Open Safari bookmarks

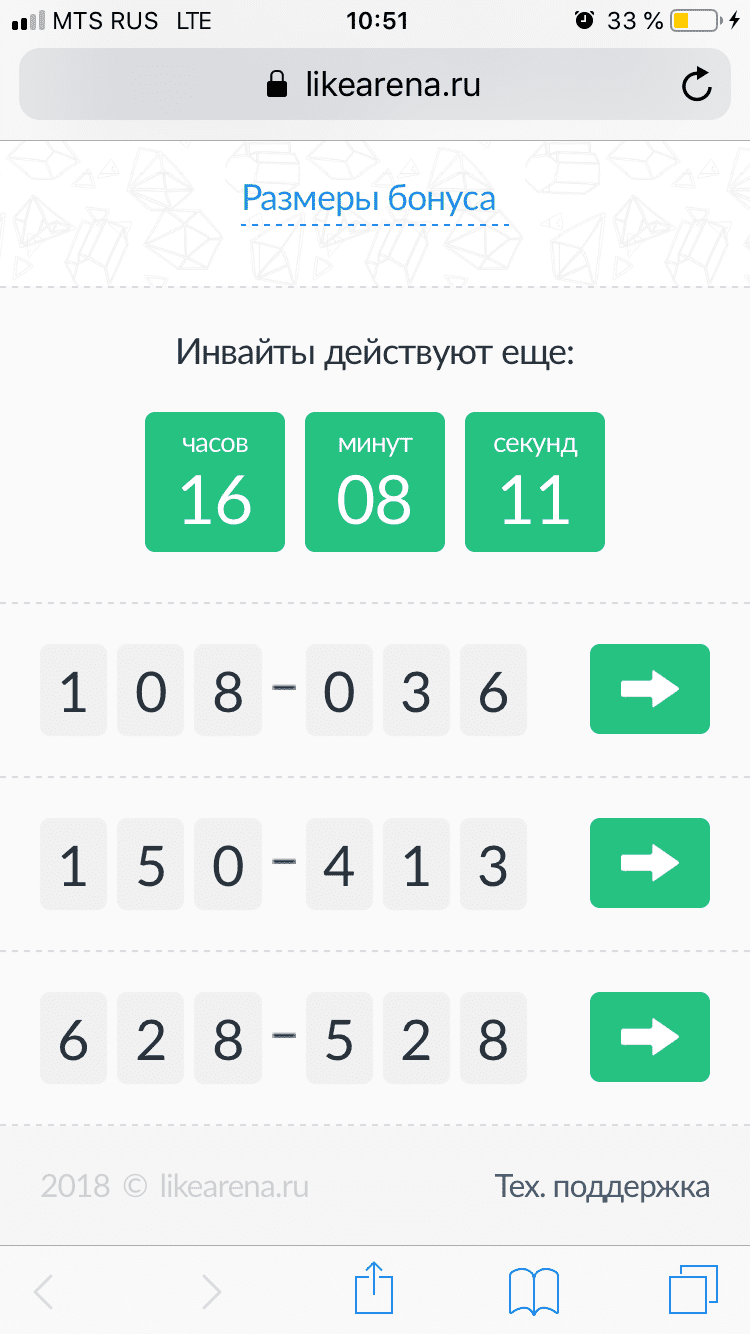click(534, 1291)
